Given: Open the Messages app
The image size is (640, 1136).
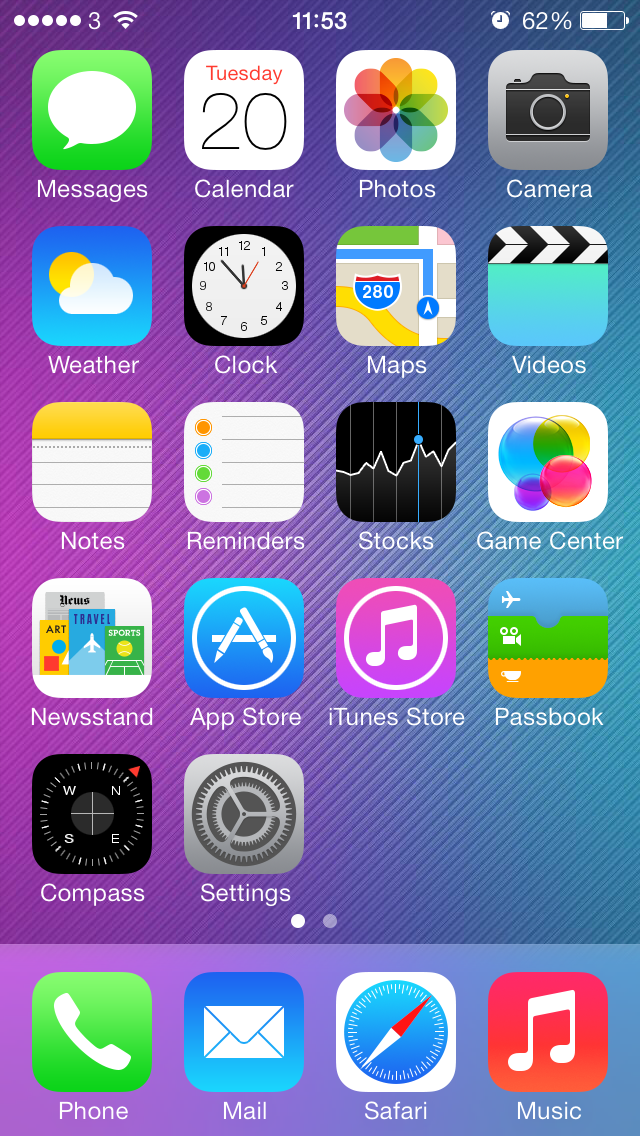Looking at the screenshot, I should (92, 110).
